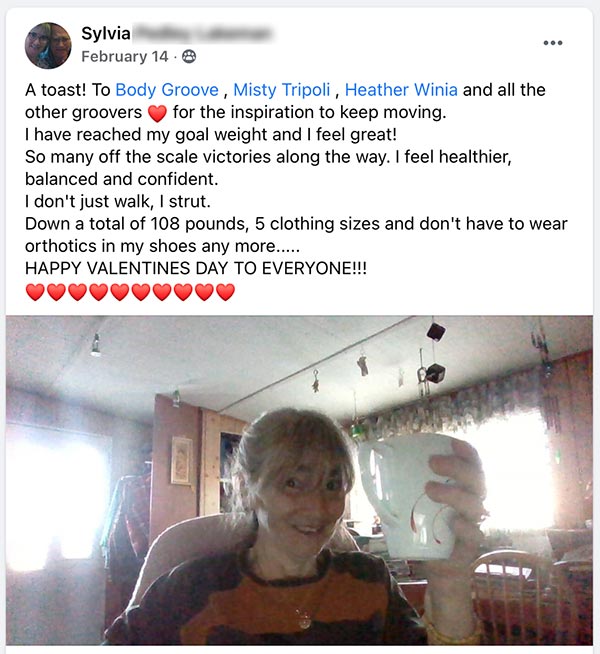Open the post's three-dot options menu
Image resolution: width=600 pixels, height=654 pixels.
pyautogui.click(x=553, y=43)
